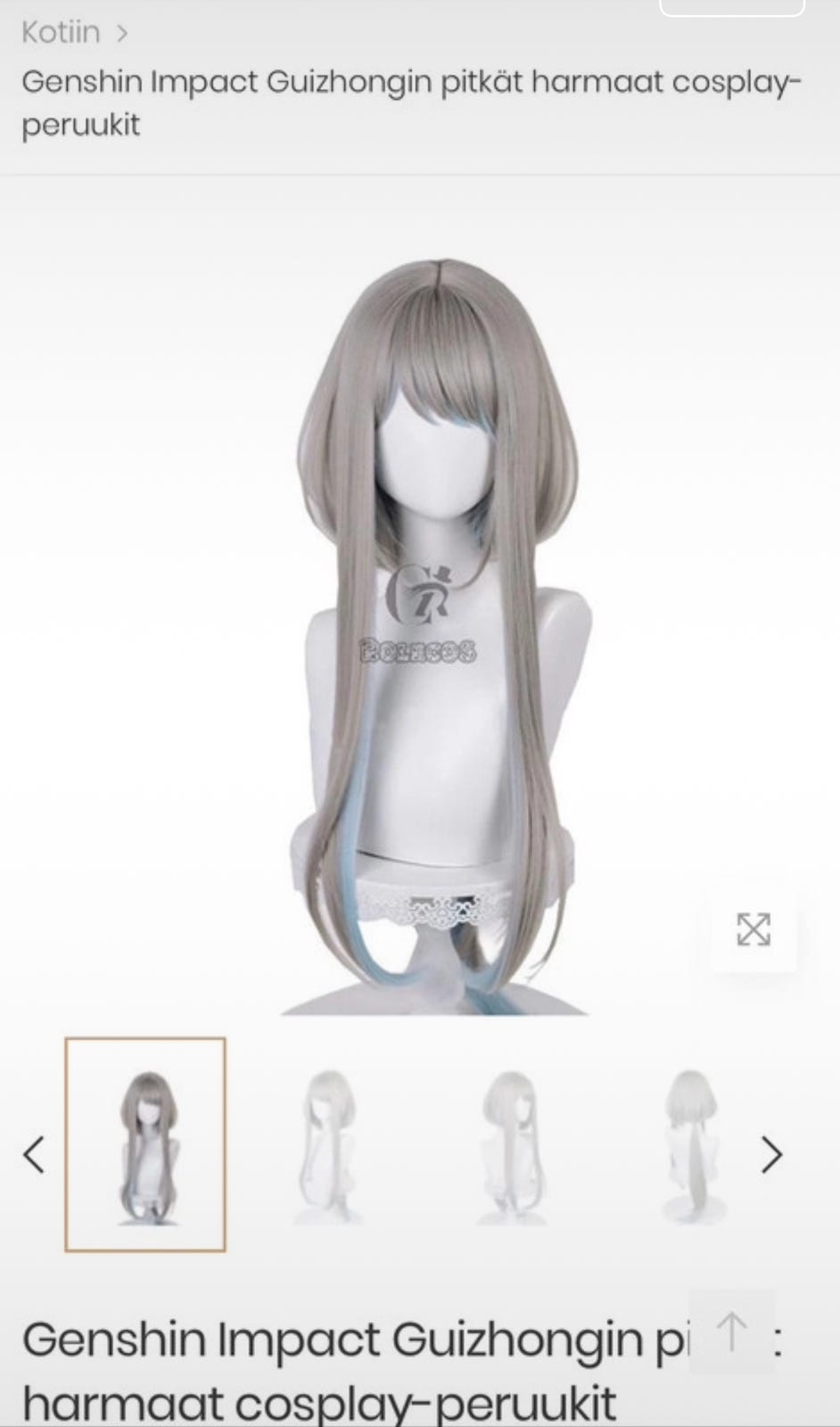Advance the thumbnail carousel with the right chevron
Image resolution: width=840 pixels, height=1427 pixels.
pos(772,1155)
